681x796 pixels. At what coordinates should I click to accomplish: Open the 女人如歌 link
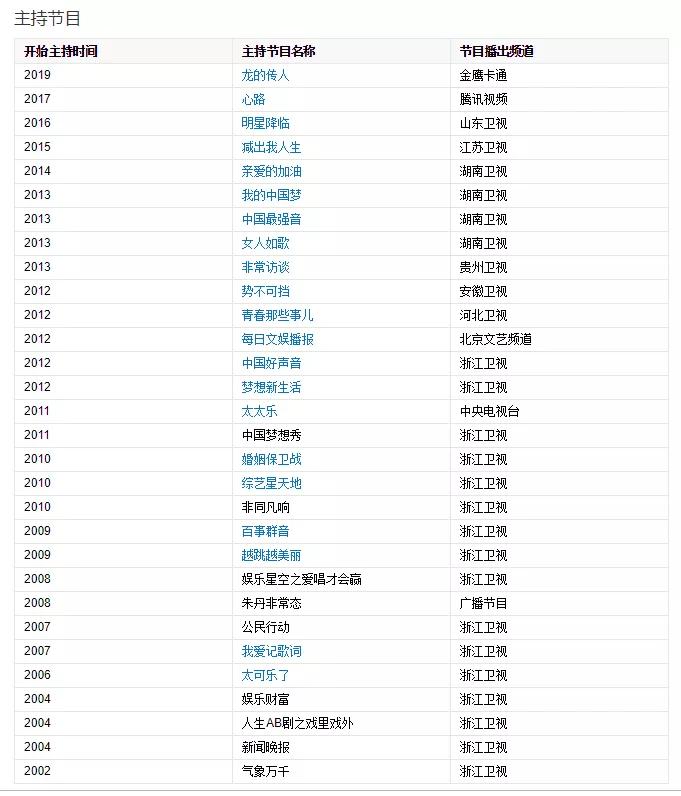tap(265, 244)
